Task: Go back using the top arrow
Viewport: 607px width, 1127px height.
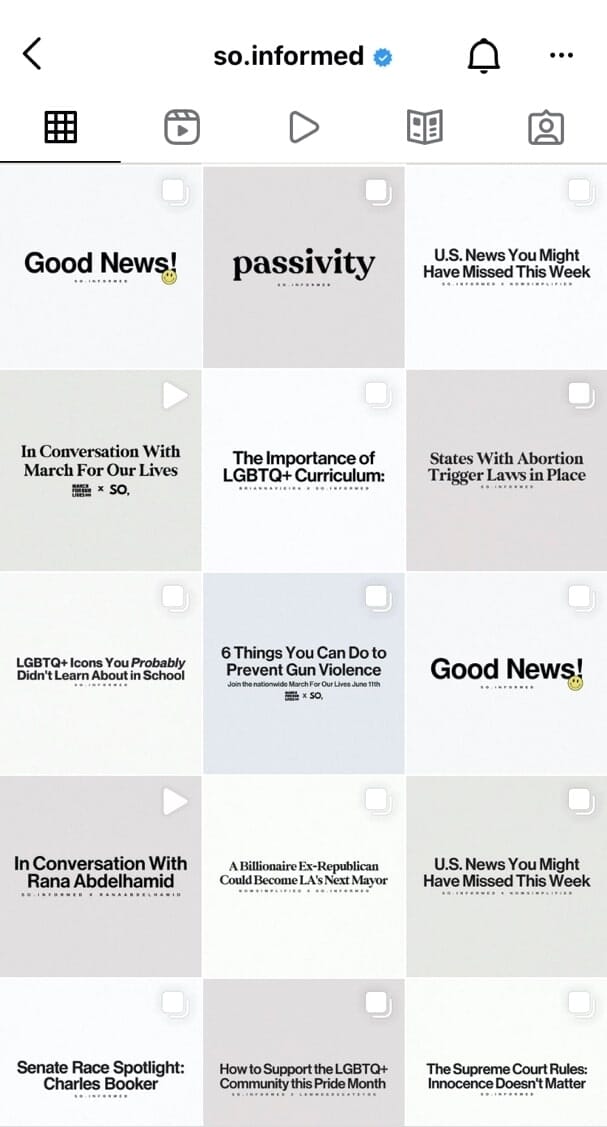Action: (x=32, y=55)
